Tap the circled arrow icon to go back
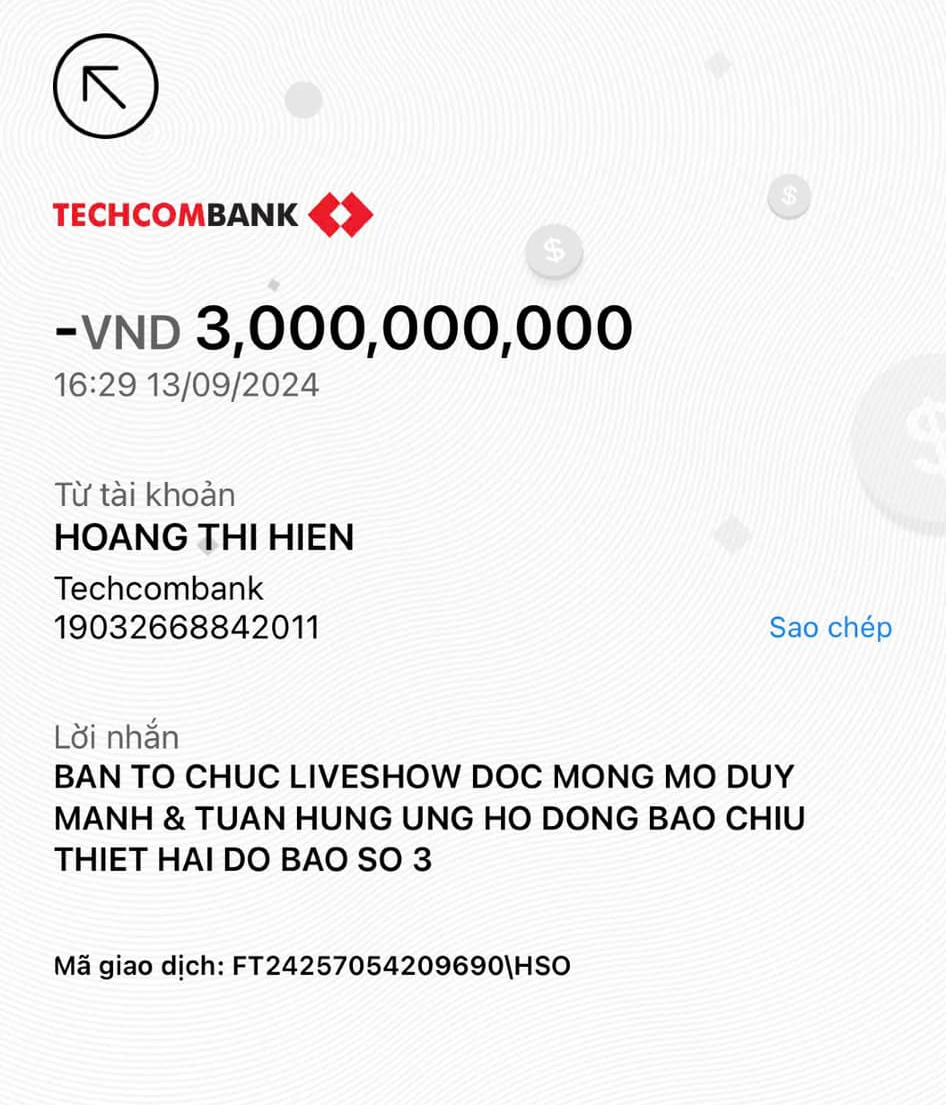The width and height of the screenshot is (946, 1105). [105, 86]
